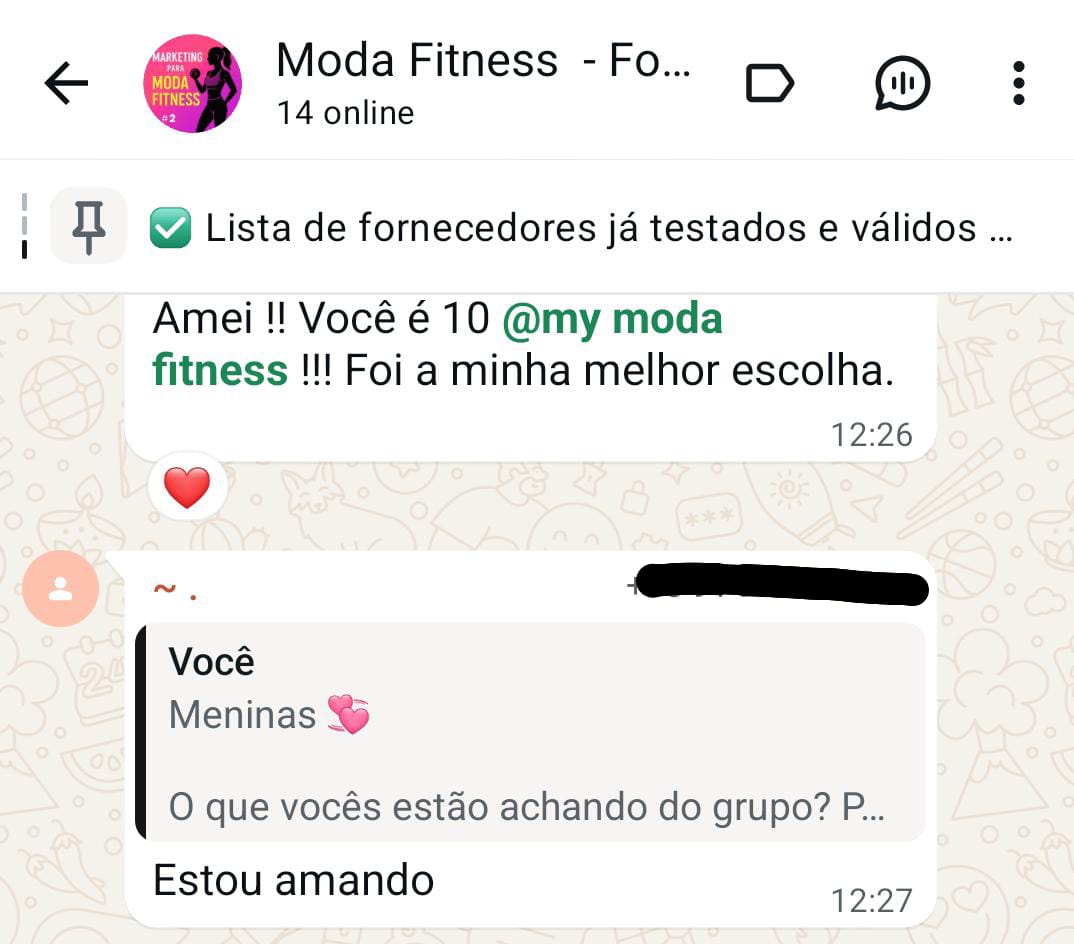The height and width of the screenshot is (944, 1074).
Task: View the red heart reaction
Action: pos(187,488)
